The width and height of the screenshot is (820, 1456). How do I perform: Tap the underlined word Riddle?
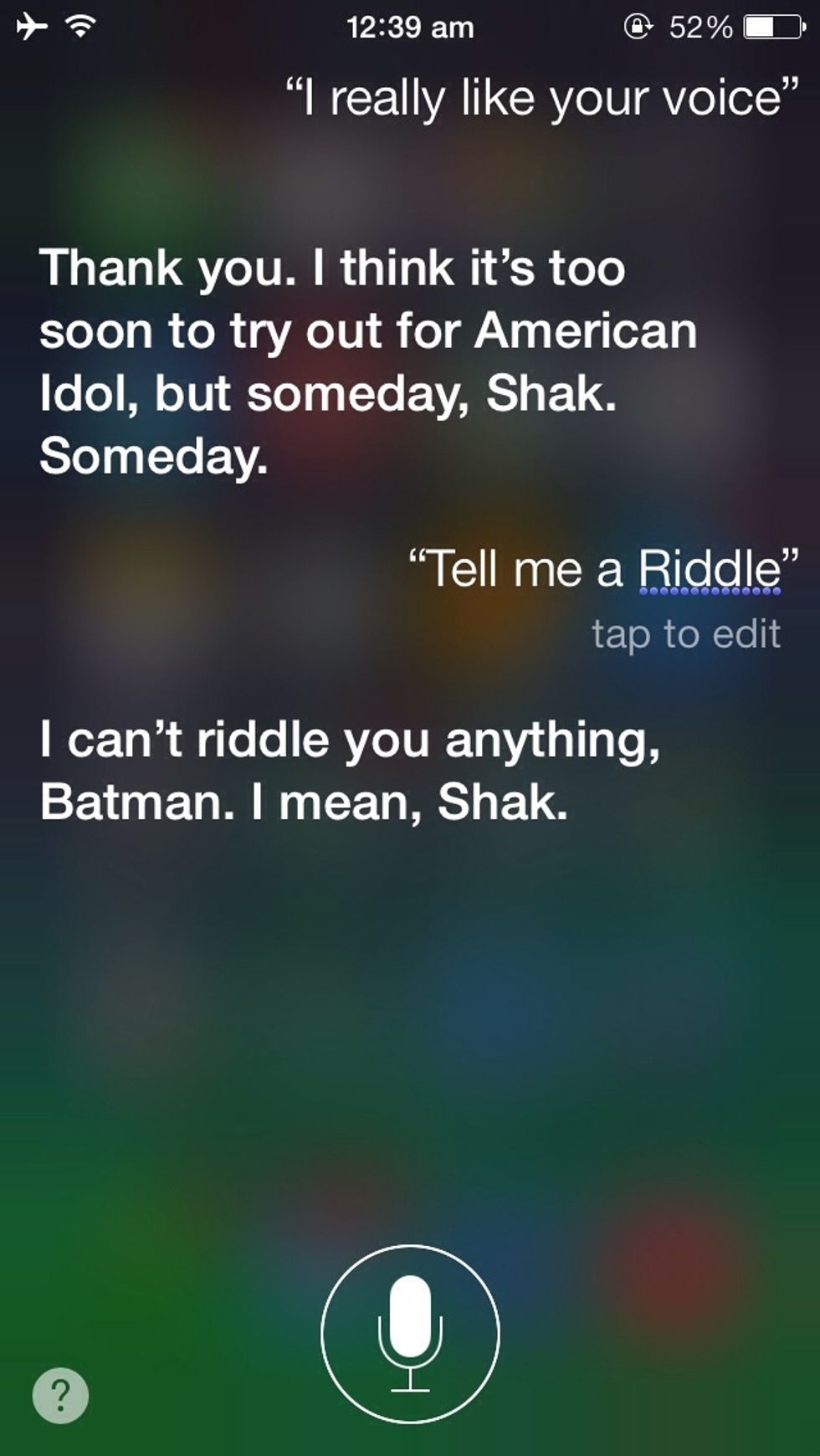710,571
